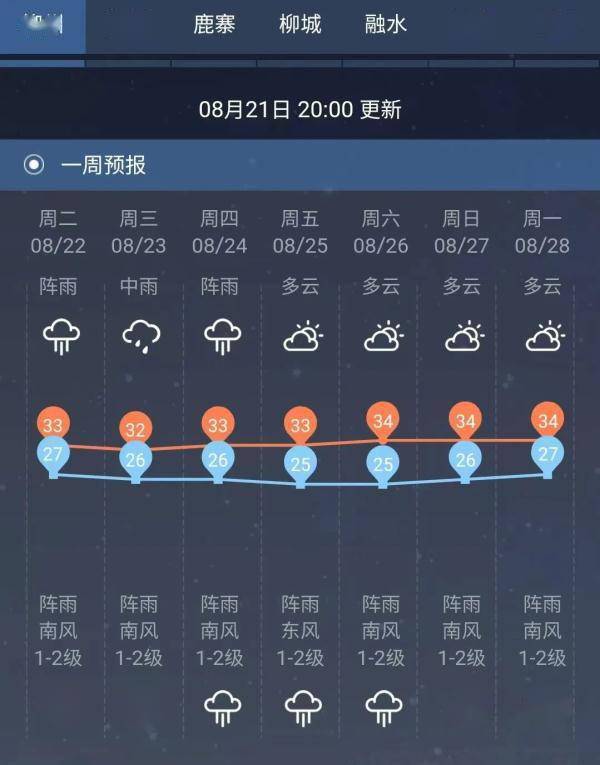
Task: Switch to the 鹿寨 city tab
Action: pyautogui.click(x=214, y=25)
